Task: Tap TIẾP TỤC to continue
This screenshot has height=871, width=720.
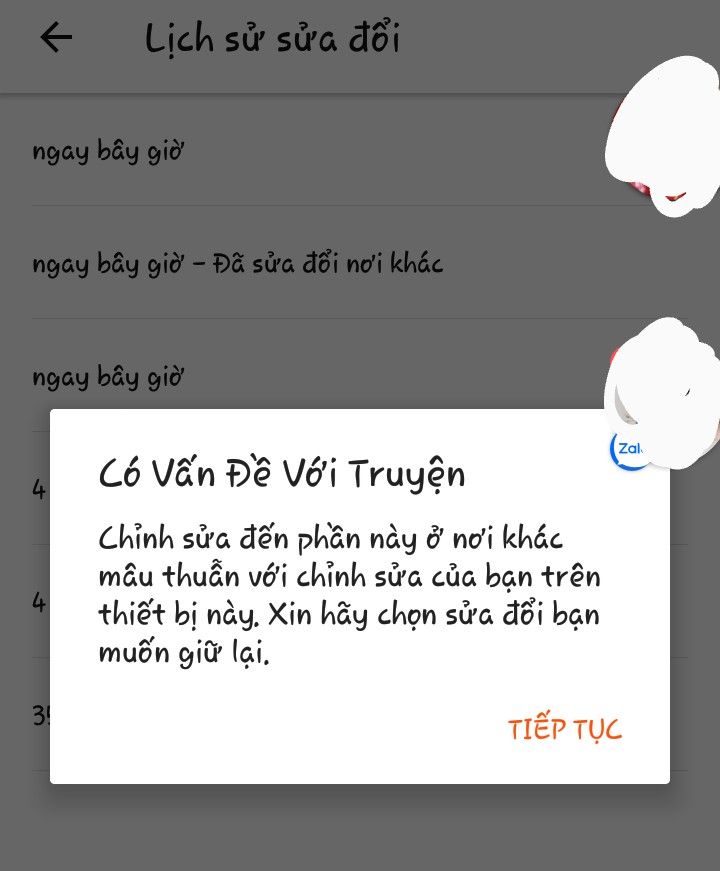Action: pos(564,729)
